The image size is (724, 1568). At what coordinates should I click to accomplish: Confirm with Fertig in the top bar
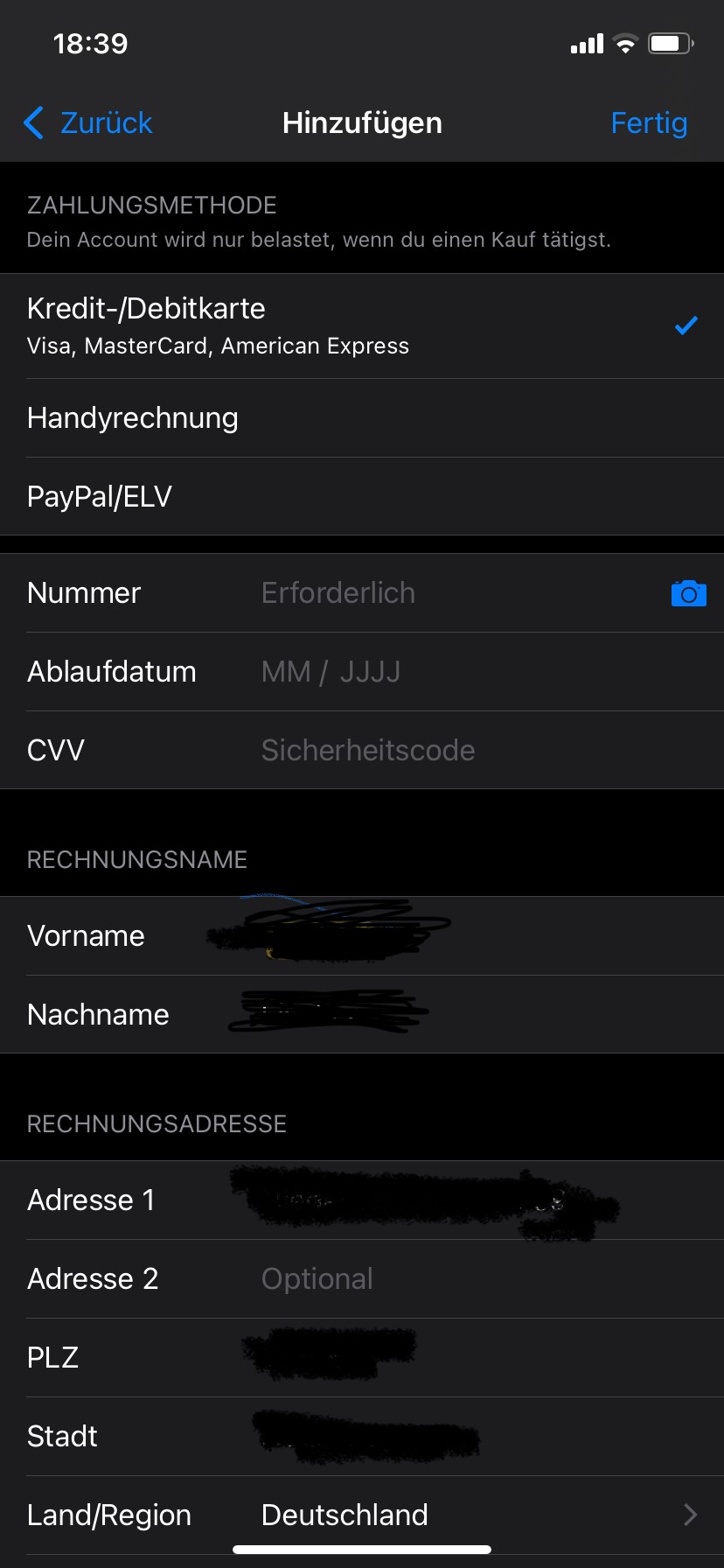[649, 123]
